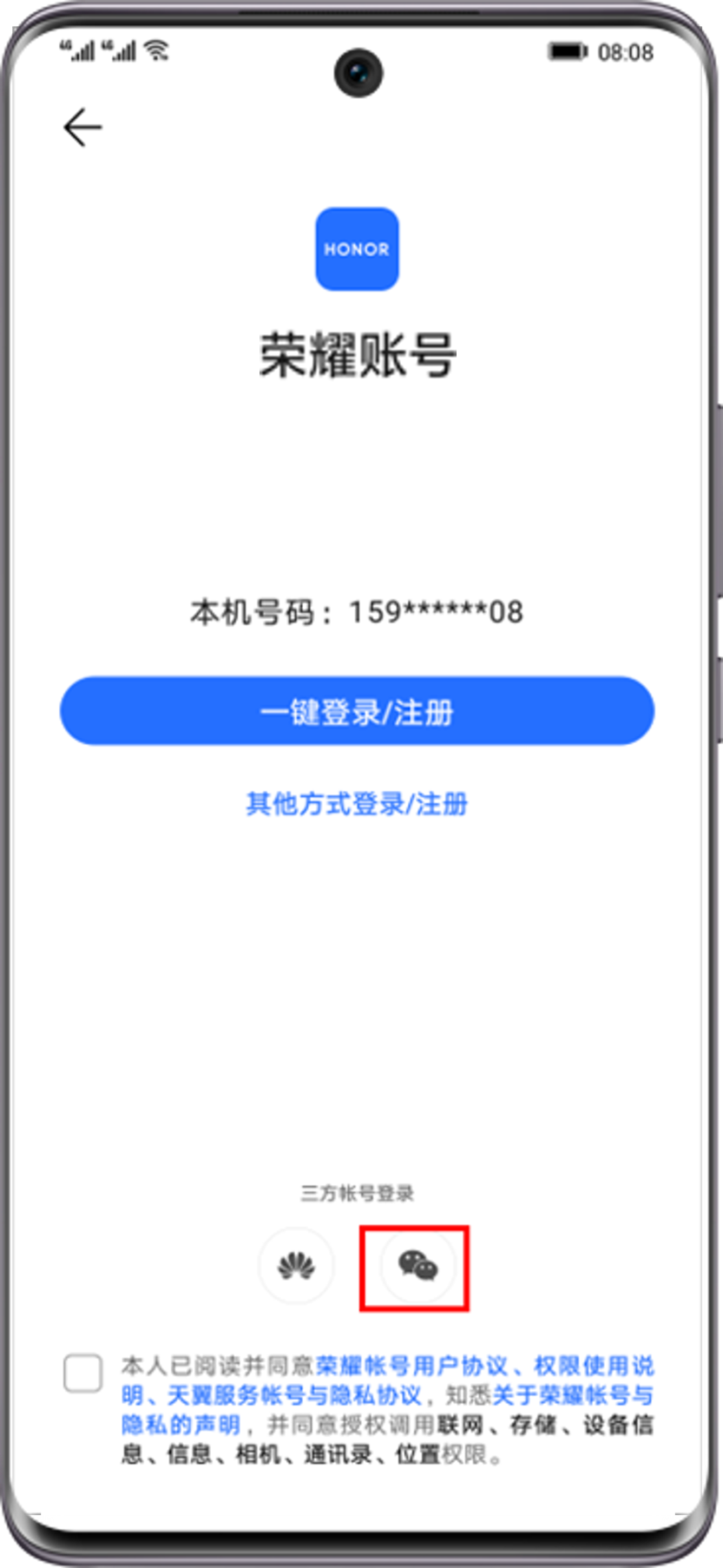Open 权限使用说明 link
This screenshot has width=723, height=1568.
[594, 1366]
